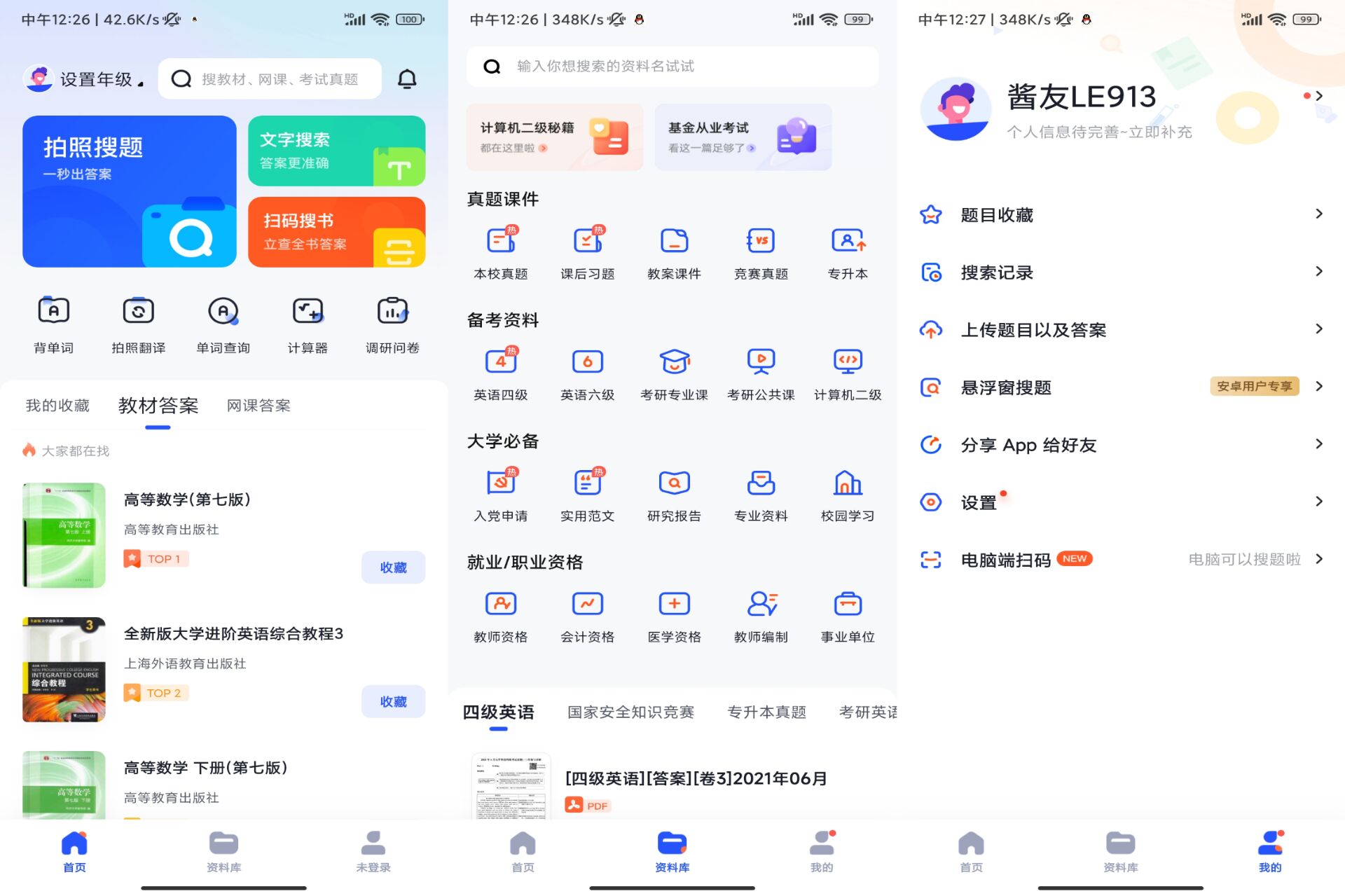Viewport: 1345px width, 896px height.
Task: Go to the 未登录 bottom tab
Action: coord(373,851)
